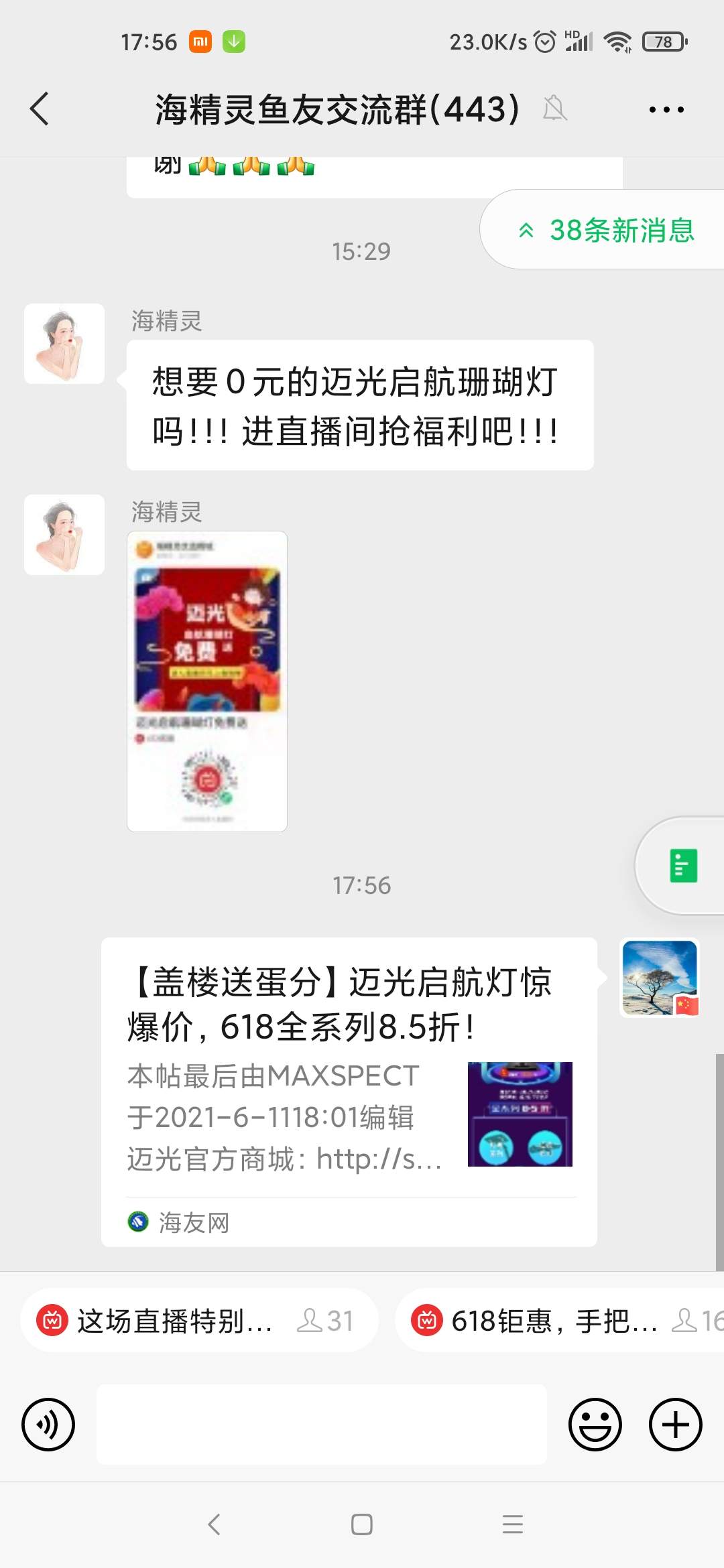Image resolution: width=724 pixels, height=1568 pixels.
Task: Open the group chat overflow menu
Action: click(x=666, y=109)
